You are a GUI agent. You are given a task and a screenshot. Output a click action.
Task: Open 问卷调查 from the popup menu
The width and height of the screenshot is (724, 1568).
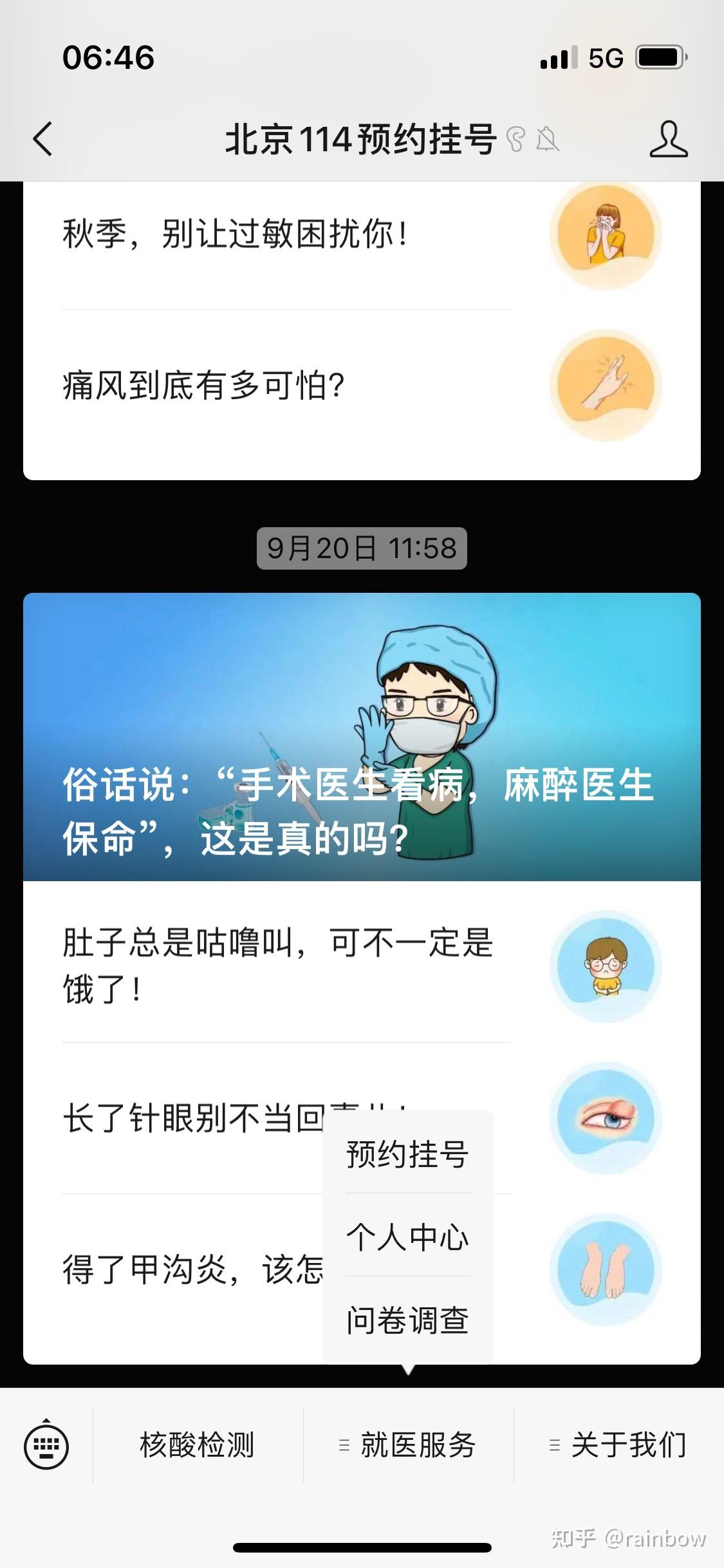[407, 1320]
